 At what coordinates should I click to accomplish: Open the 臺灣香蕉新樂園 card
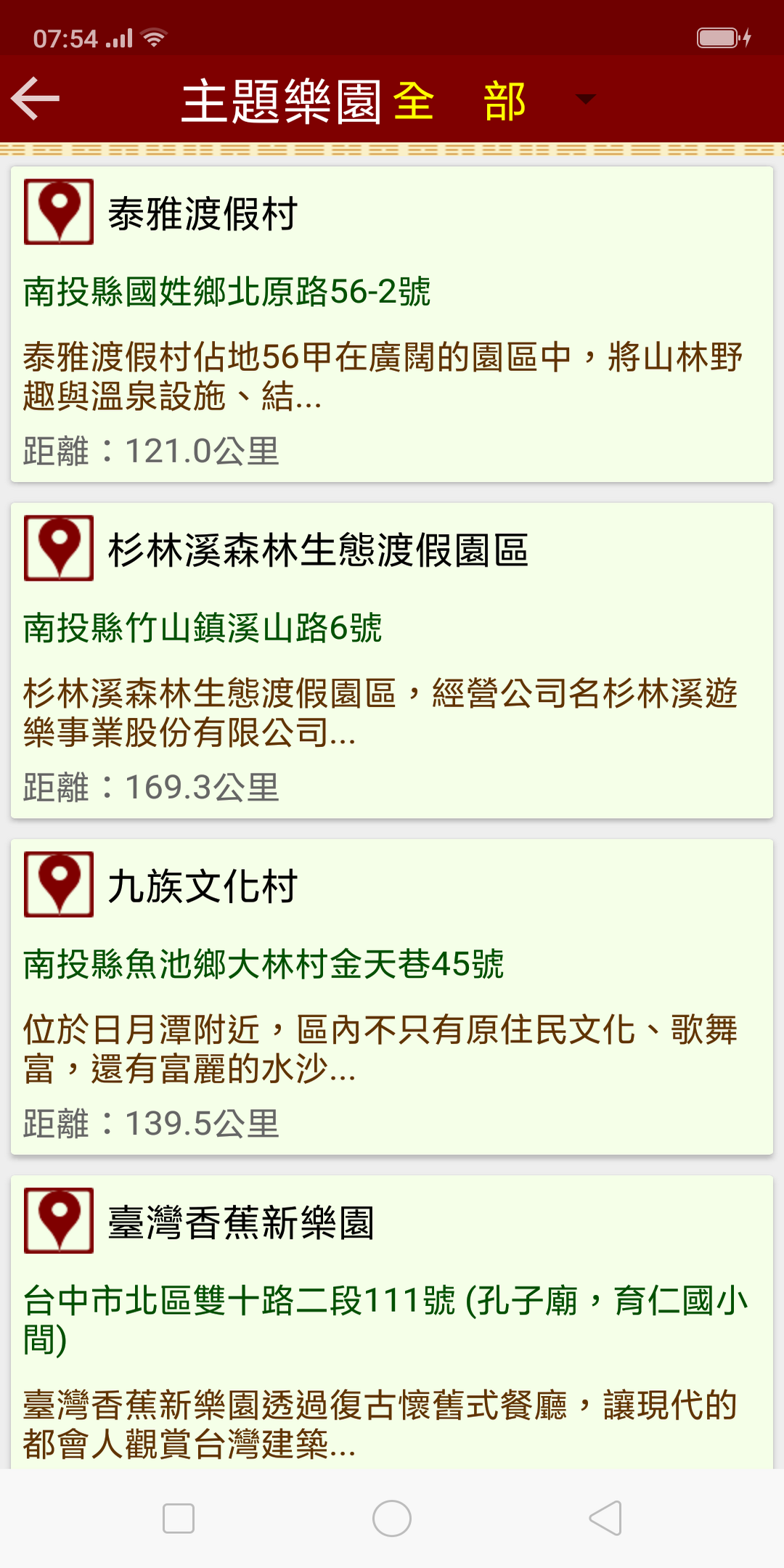392,1322
